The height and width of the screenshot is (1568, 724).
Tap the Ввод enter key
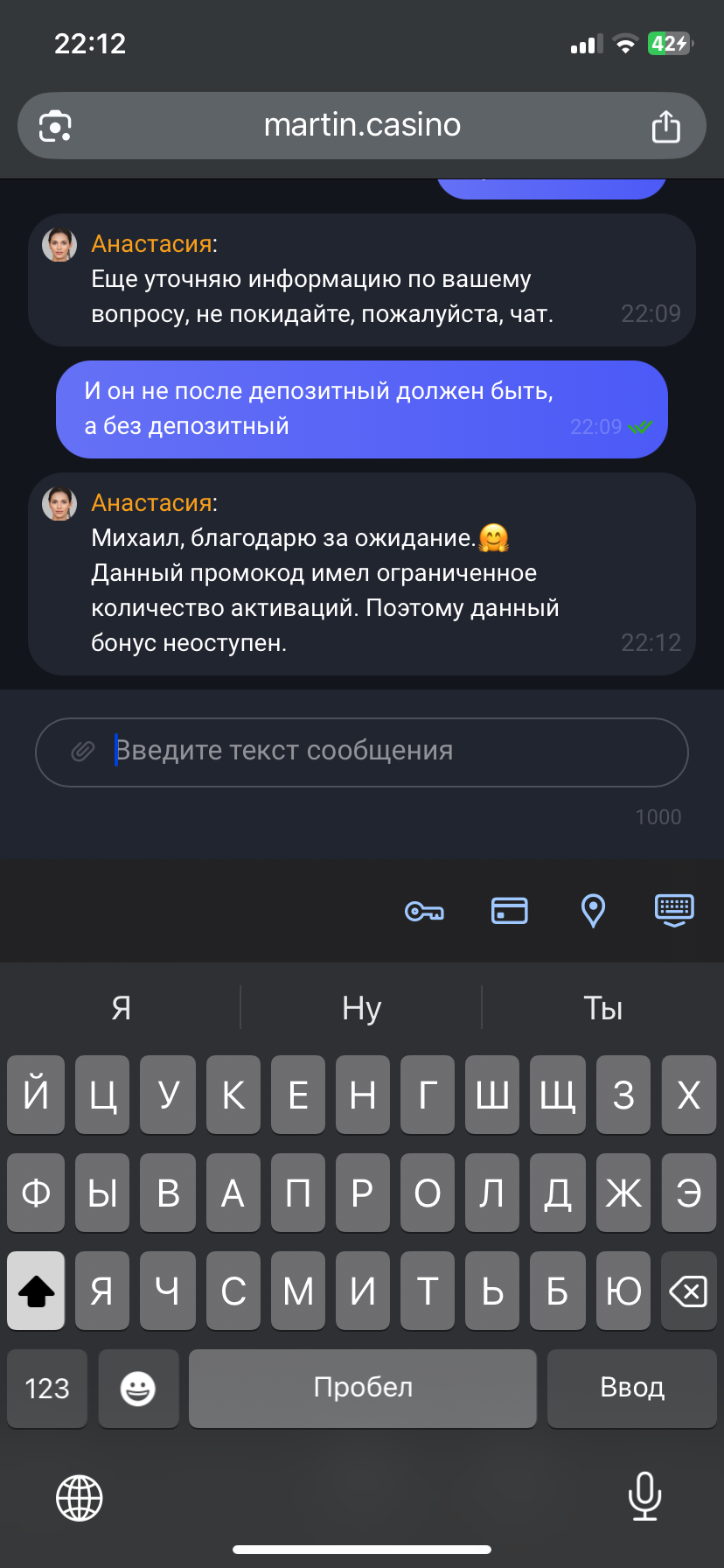tap(631, 1389)
